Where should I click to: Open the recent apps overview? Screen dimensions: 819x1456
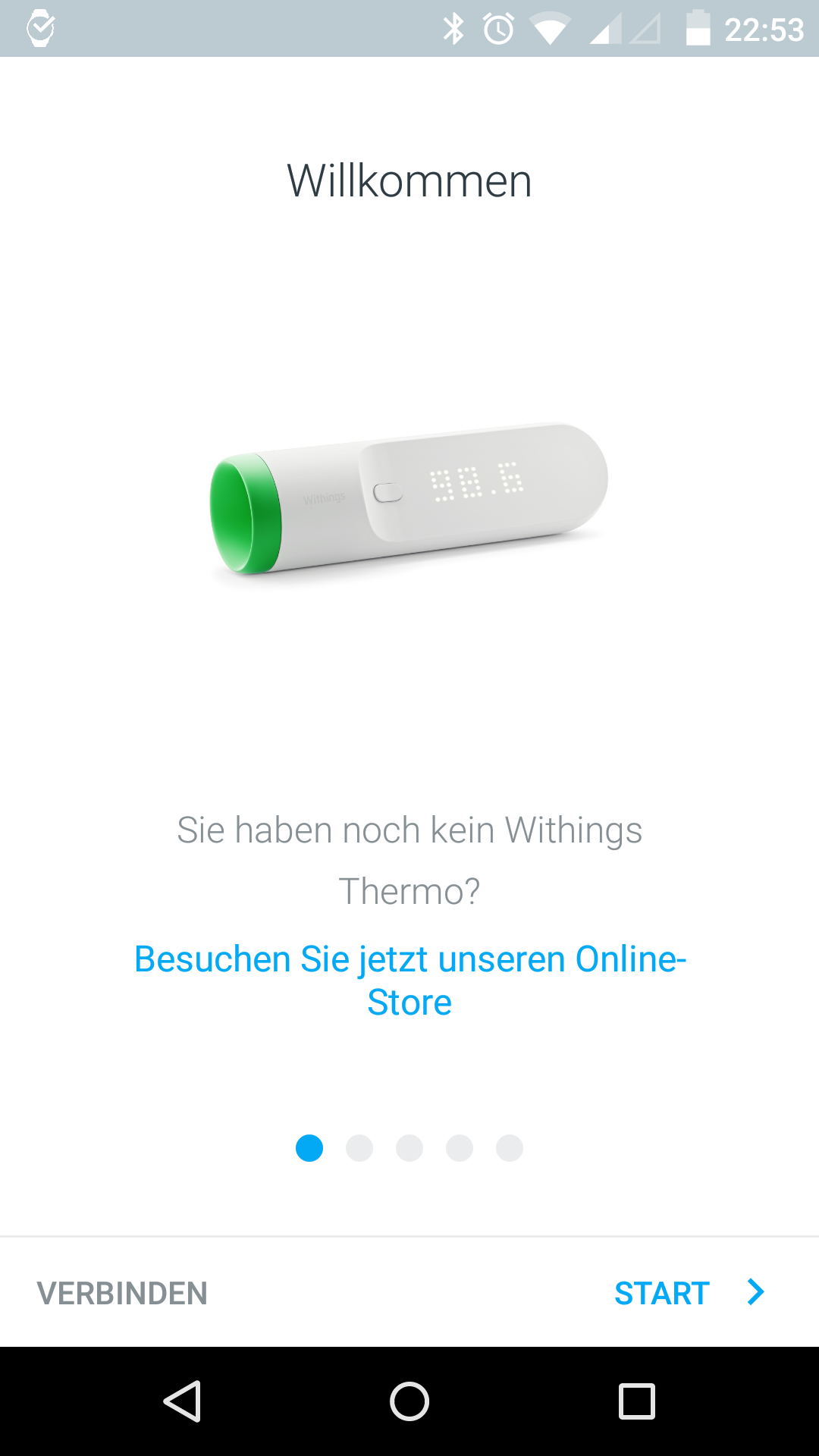[x=637, y=1401]
